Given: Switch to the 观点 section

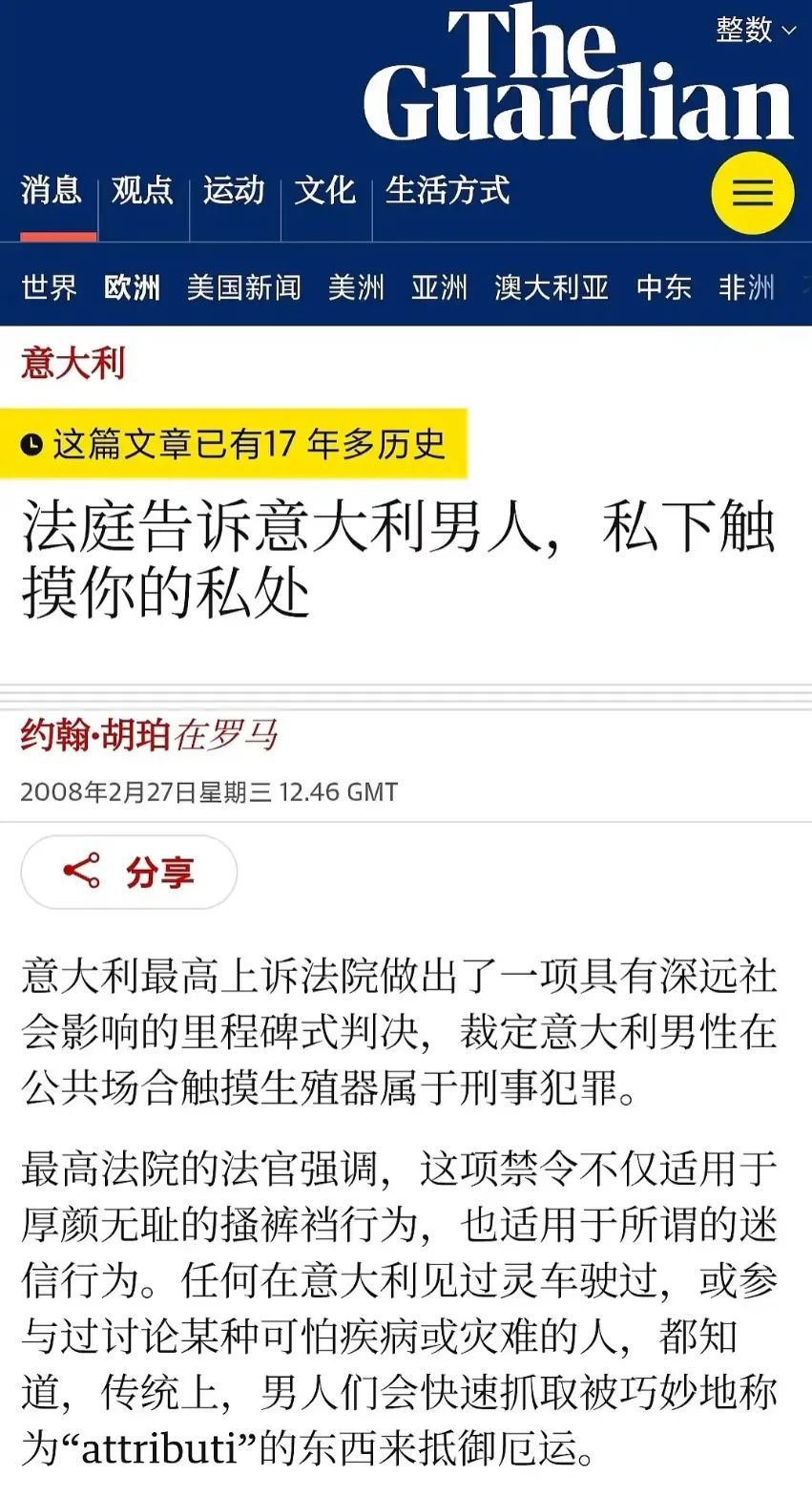Looking at the screenshot, I should pos(142,191).
